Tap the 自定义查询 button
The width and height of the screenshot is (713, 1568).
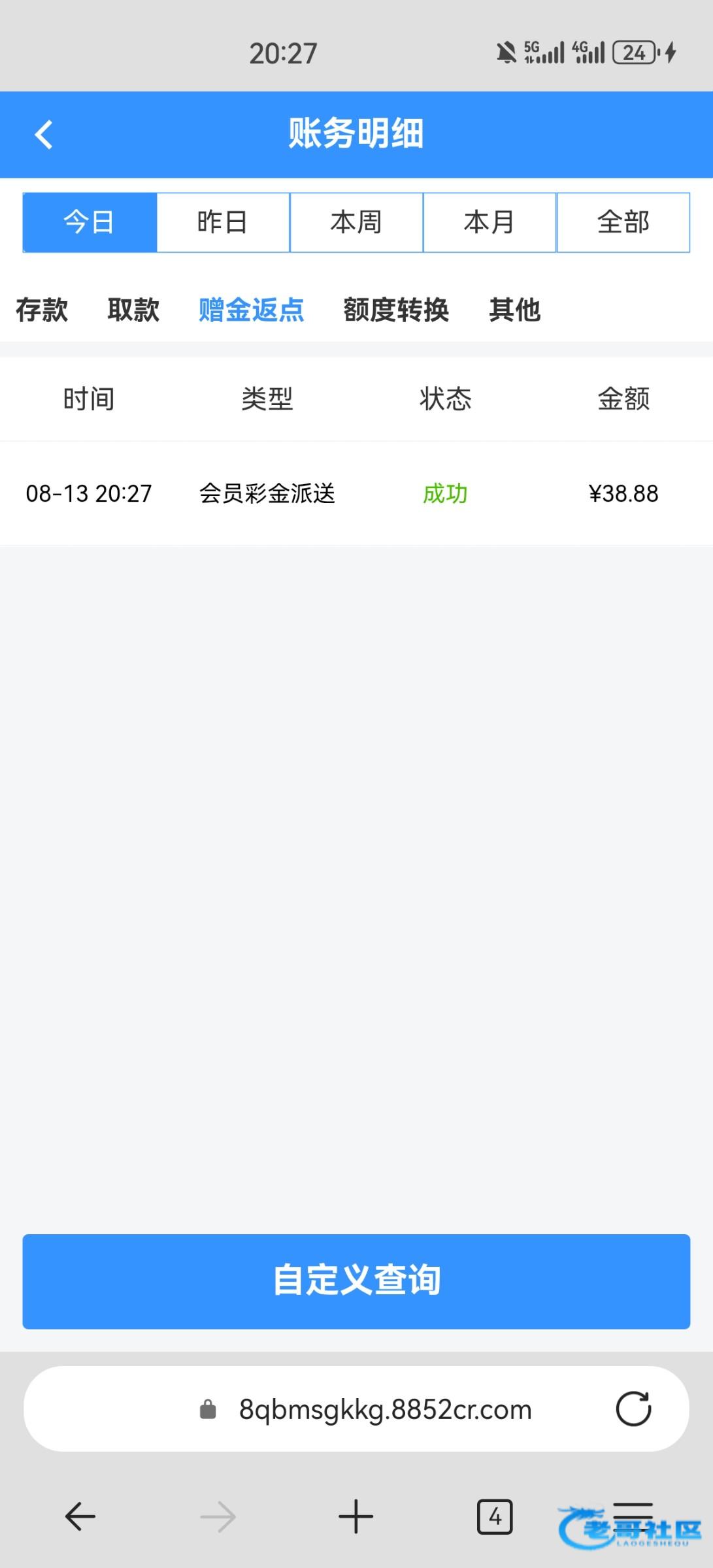click(x=356, y=1281)
